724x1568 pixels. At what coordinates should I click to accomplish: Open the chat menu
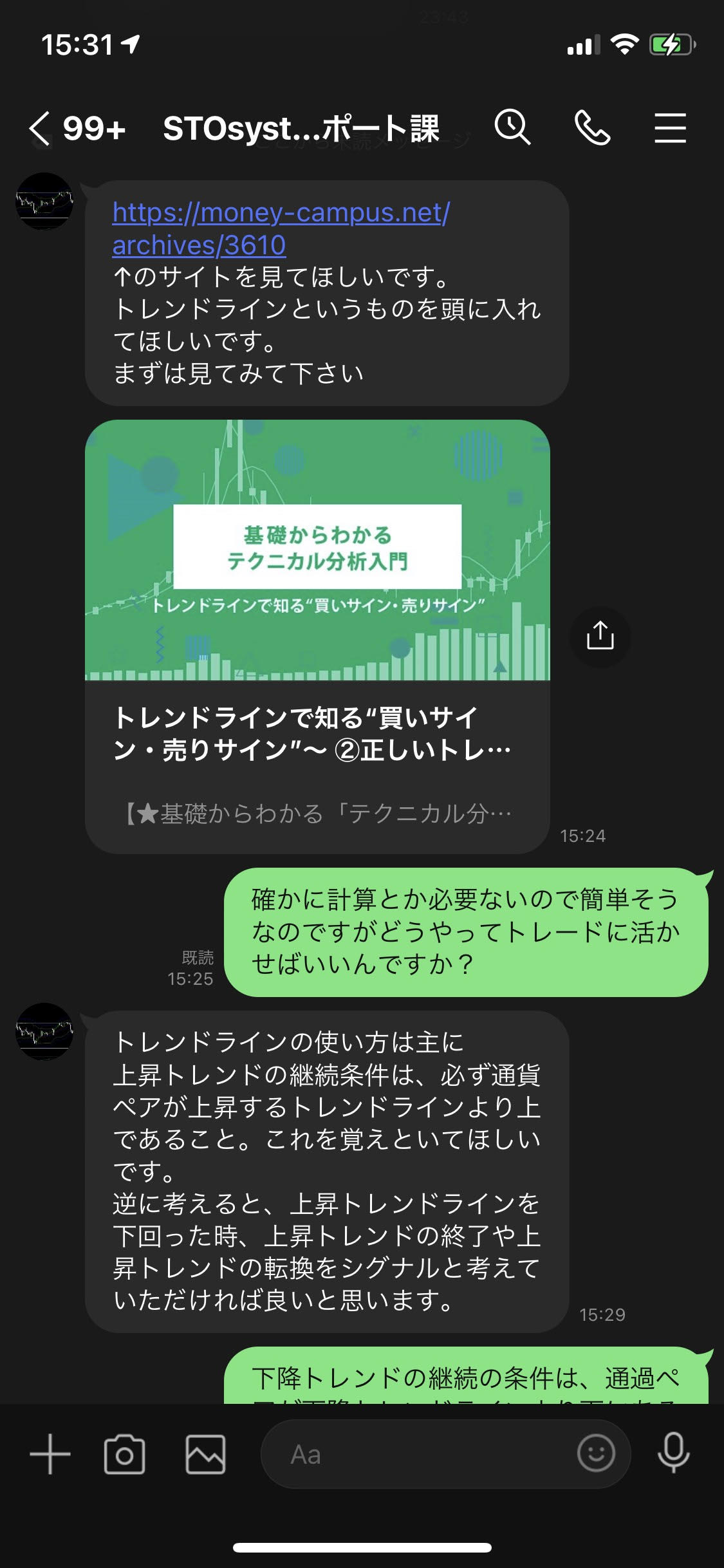[x=670, y=127]
